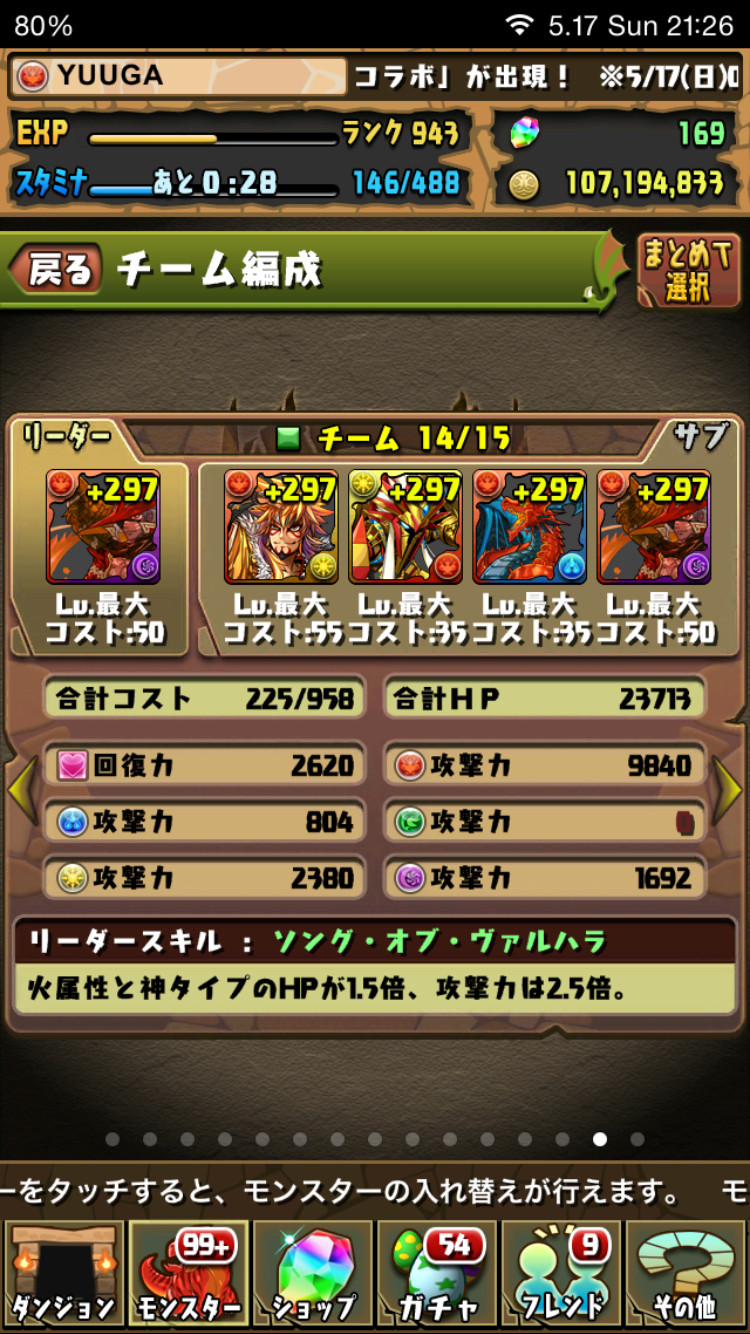Screen dimensions: 750x1334
Task: Open the ショップ tab
Action: click(x=312, y=1274)
